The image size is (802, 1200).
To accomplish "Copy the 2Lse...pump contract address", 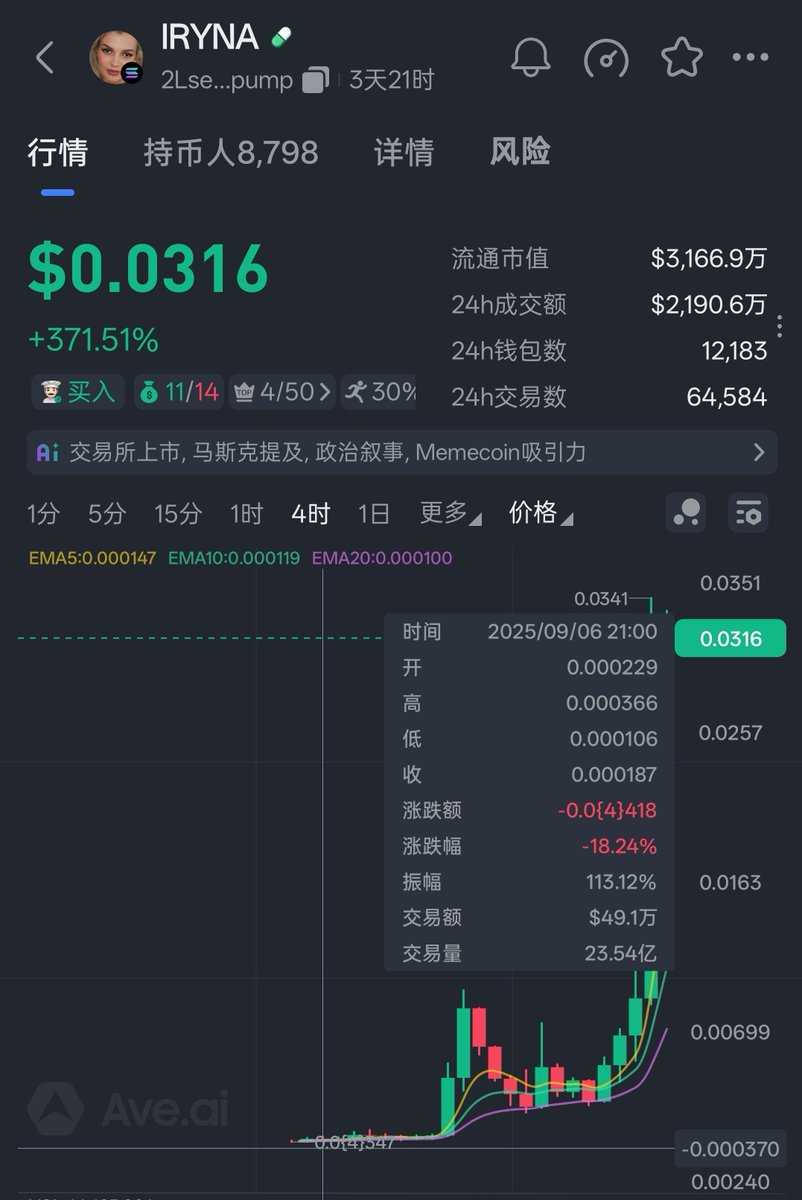I will (316, 80).
